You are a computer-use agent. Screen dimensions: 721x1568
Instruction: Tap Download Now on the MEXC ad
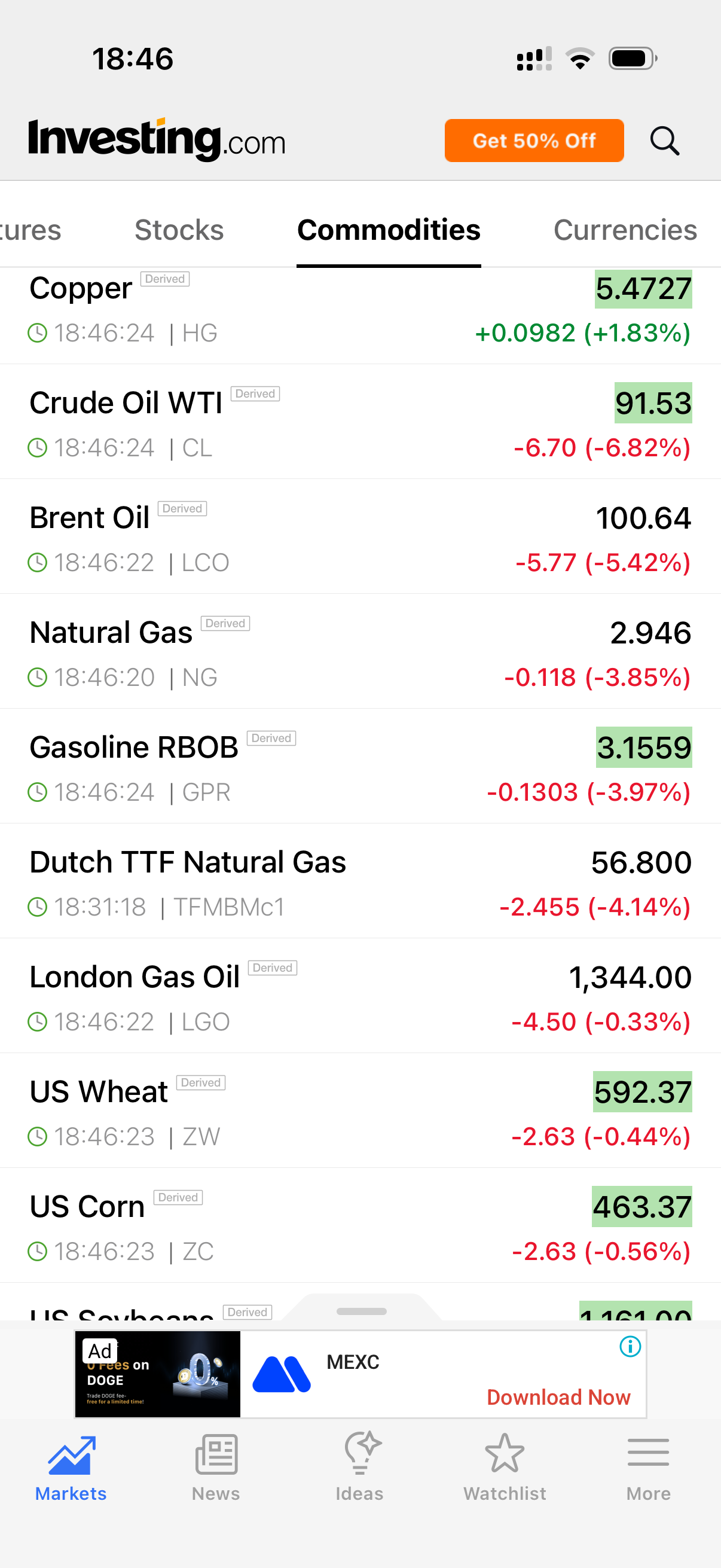pos(558,1397)
